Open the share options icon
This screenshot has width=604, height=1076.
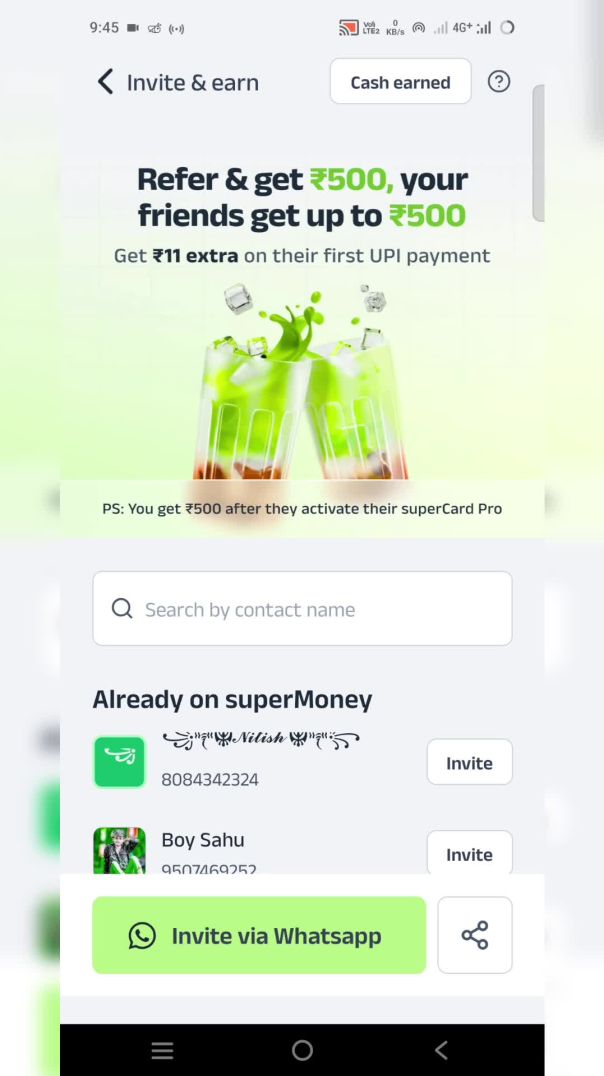pos(475,936)
